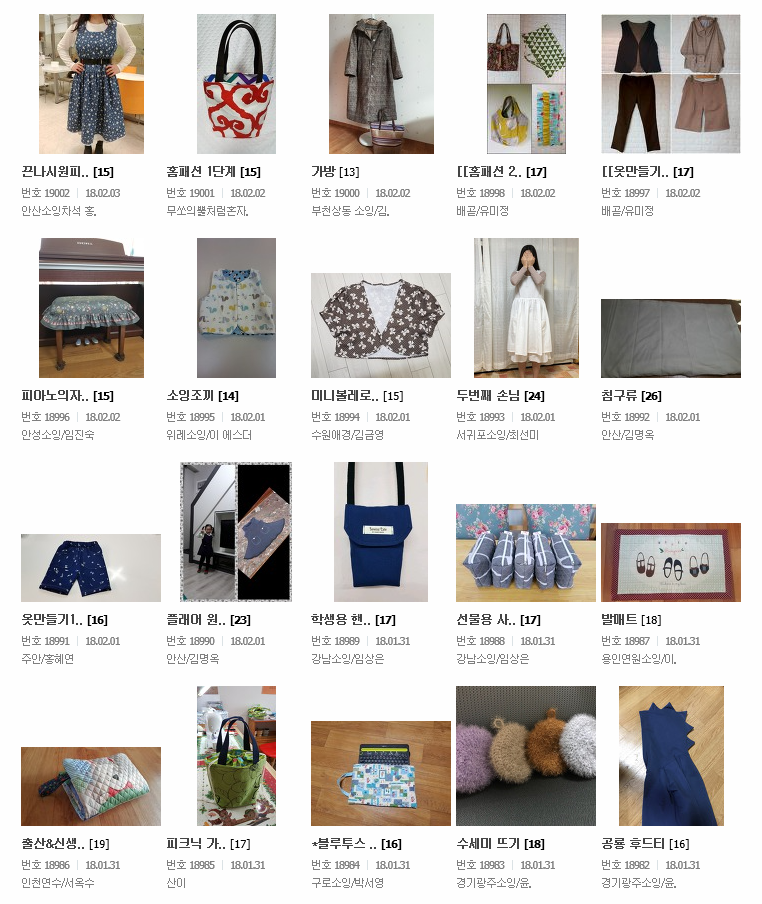Open the 발매트 foot mat post
The height and width of the screenshot is (904, 762).
670,562
